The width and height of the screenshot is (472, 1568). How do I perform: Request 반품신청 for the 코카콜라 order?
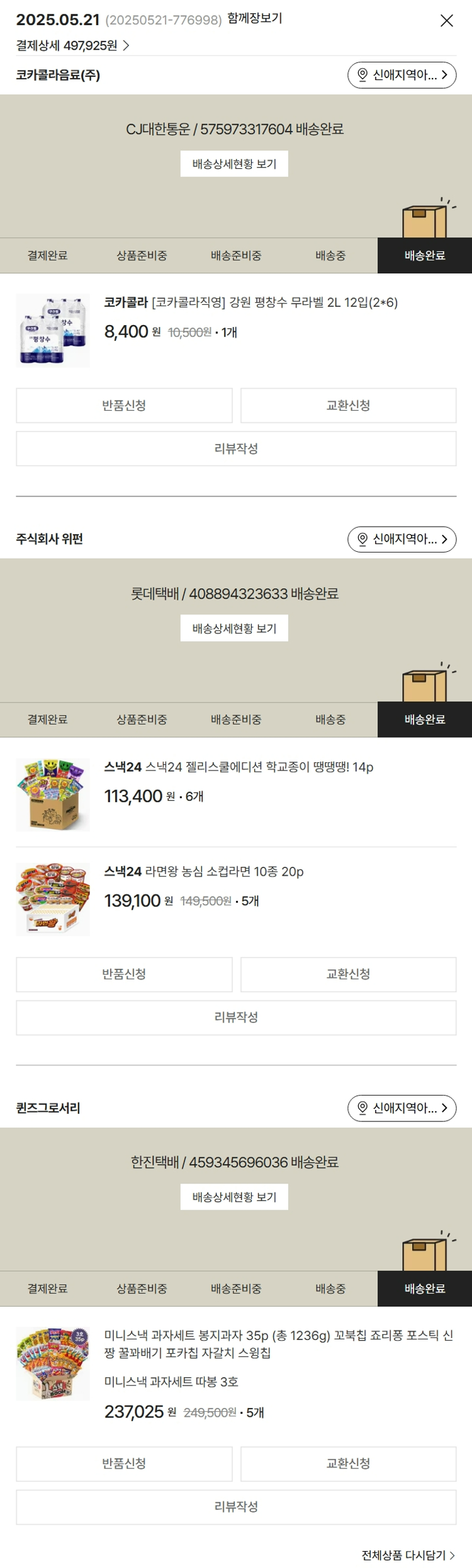point(124,405)
